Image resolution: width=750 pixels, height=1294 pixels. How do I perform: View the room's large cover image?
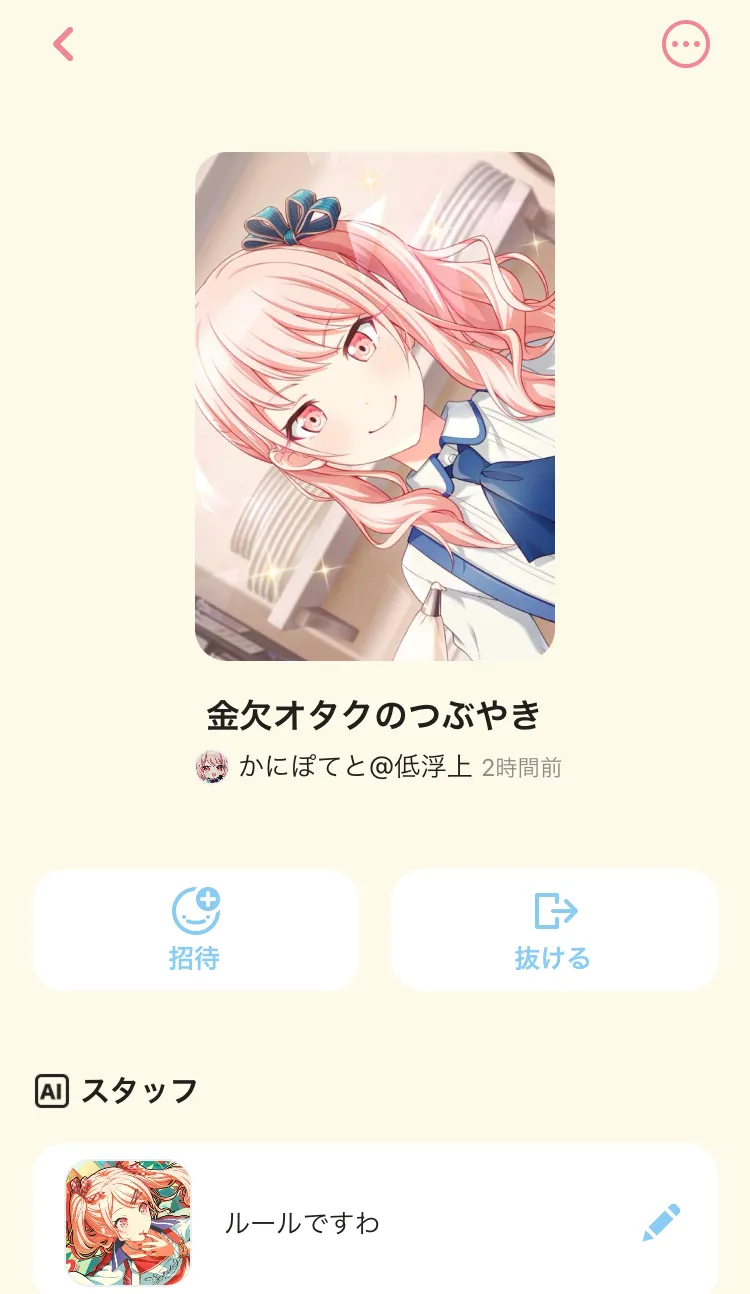tap(375, 406)
